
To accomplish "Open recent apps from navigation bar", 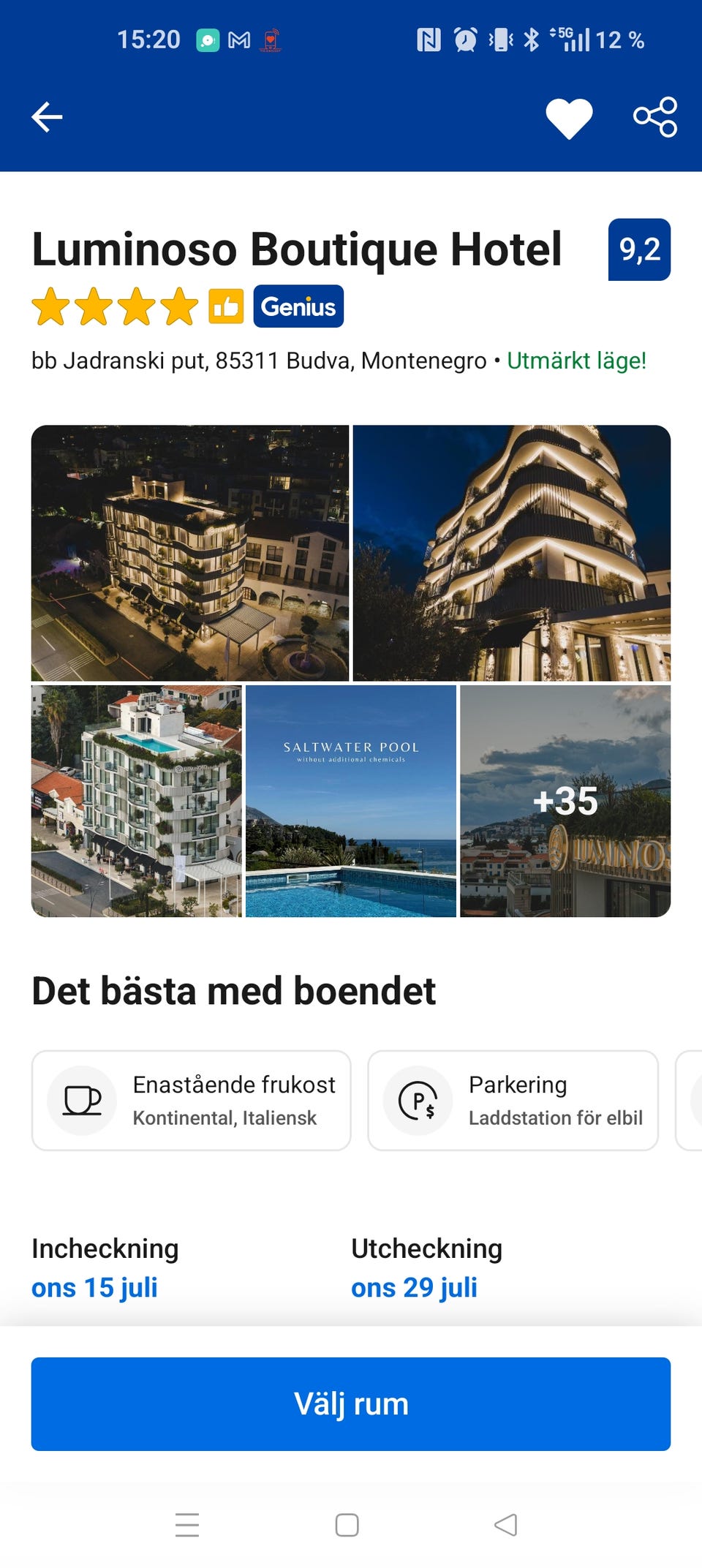I will 187,1525.
